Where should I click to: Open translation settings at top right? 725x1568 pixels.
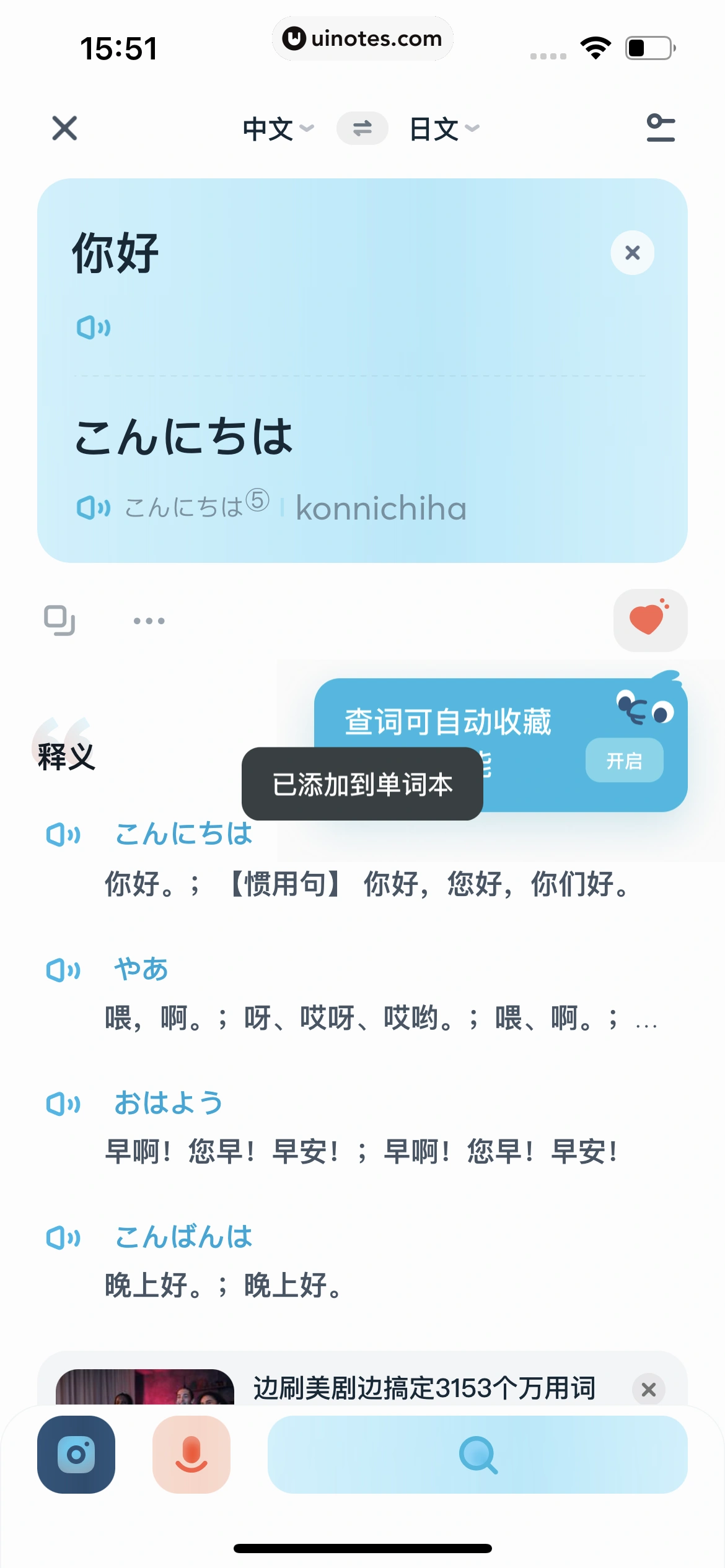(x=660, y=128)
